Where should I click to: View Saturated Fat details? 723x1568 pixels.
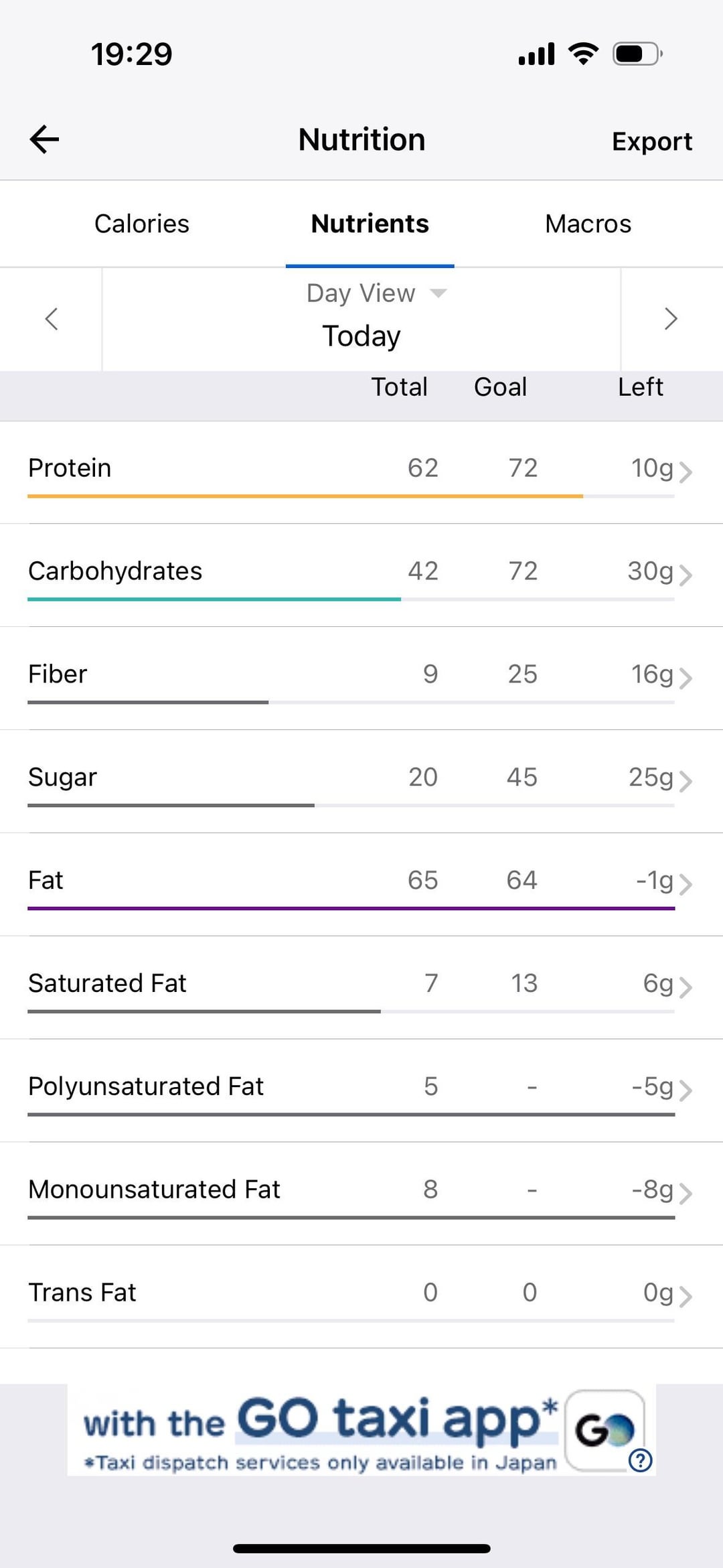[x=361, y=988]
